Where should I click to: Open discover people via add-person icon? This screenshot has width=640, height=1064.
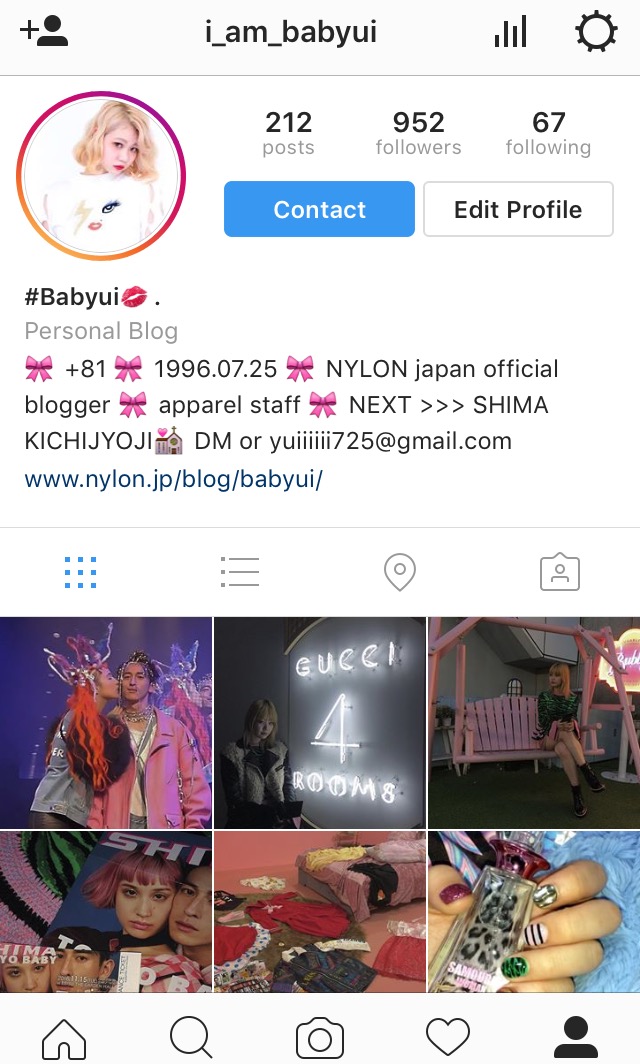44,32
